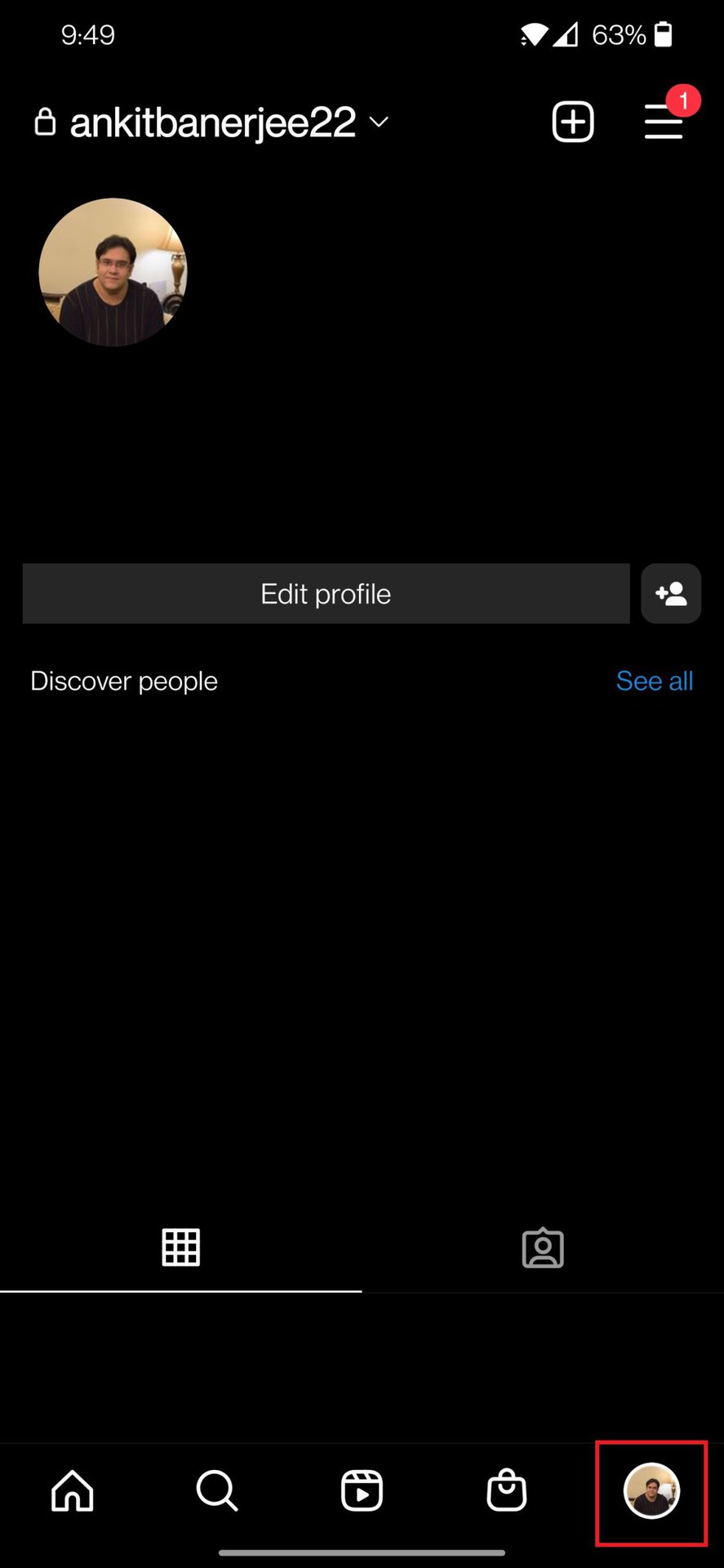Open Edit profile

[x=326, y=594]
